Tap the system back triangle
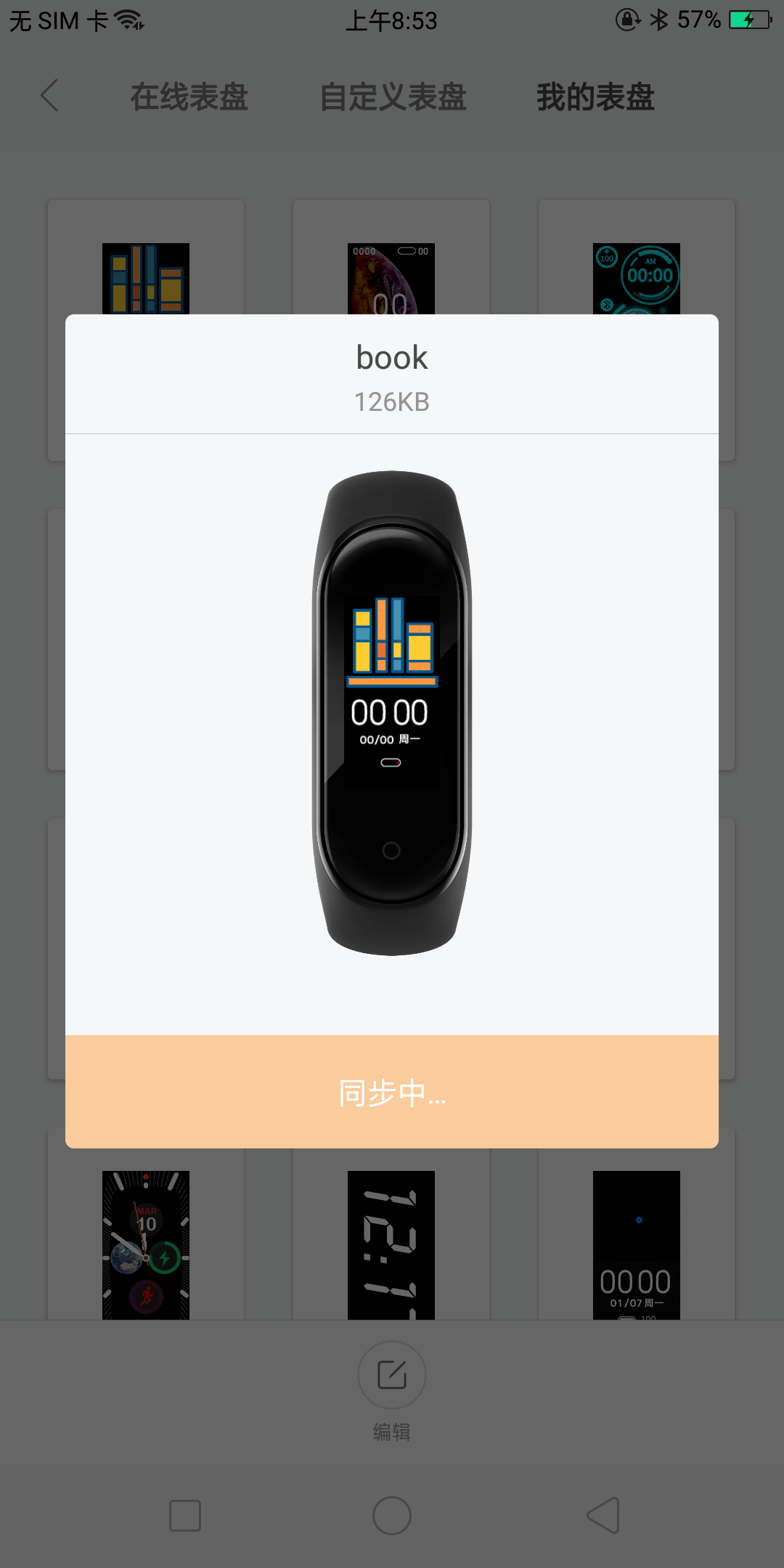This screenshot has width=784, height=1568. pos(603,1516)
